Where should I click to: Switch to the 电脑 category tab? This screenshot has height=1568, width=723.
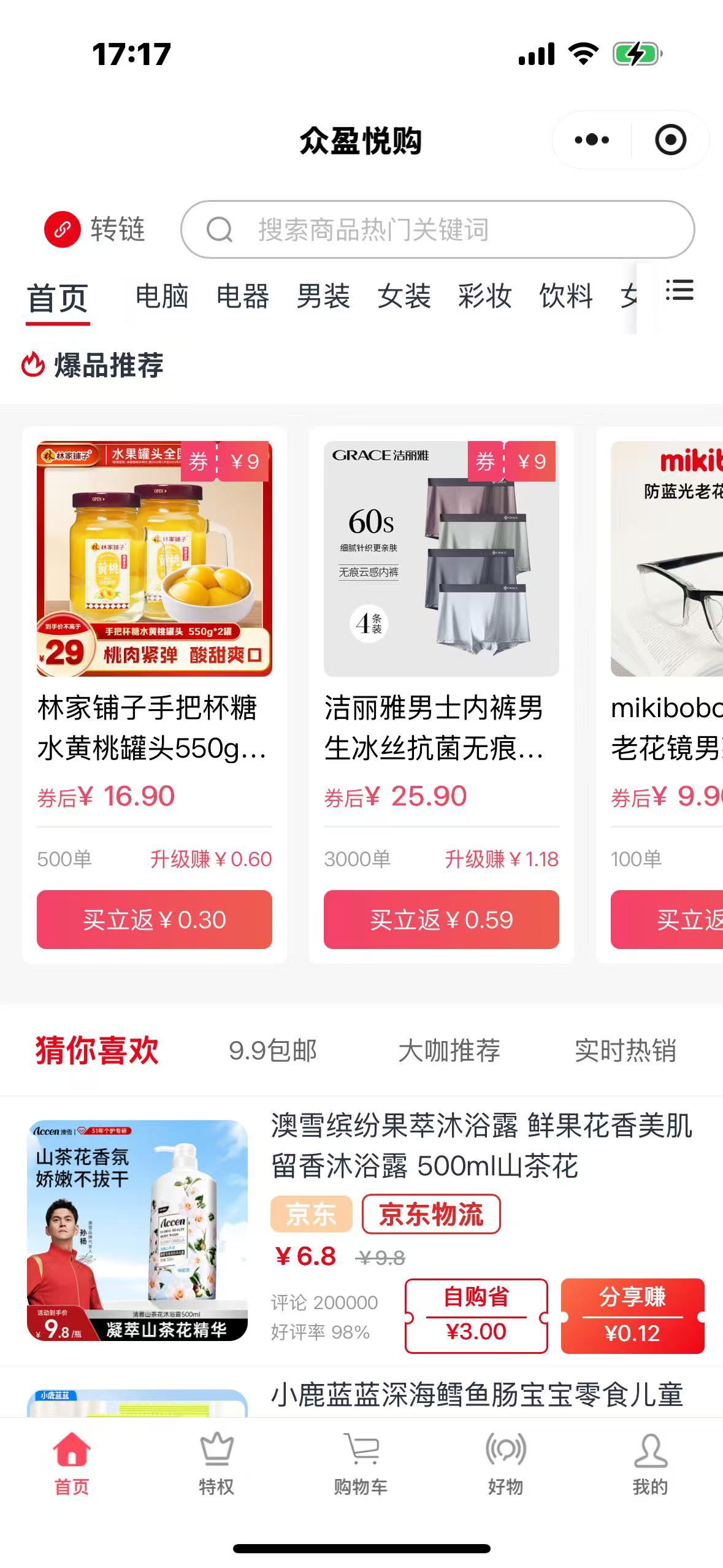[x=162, y=296]
